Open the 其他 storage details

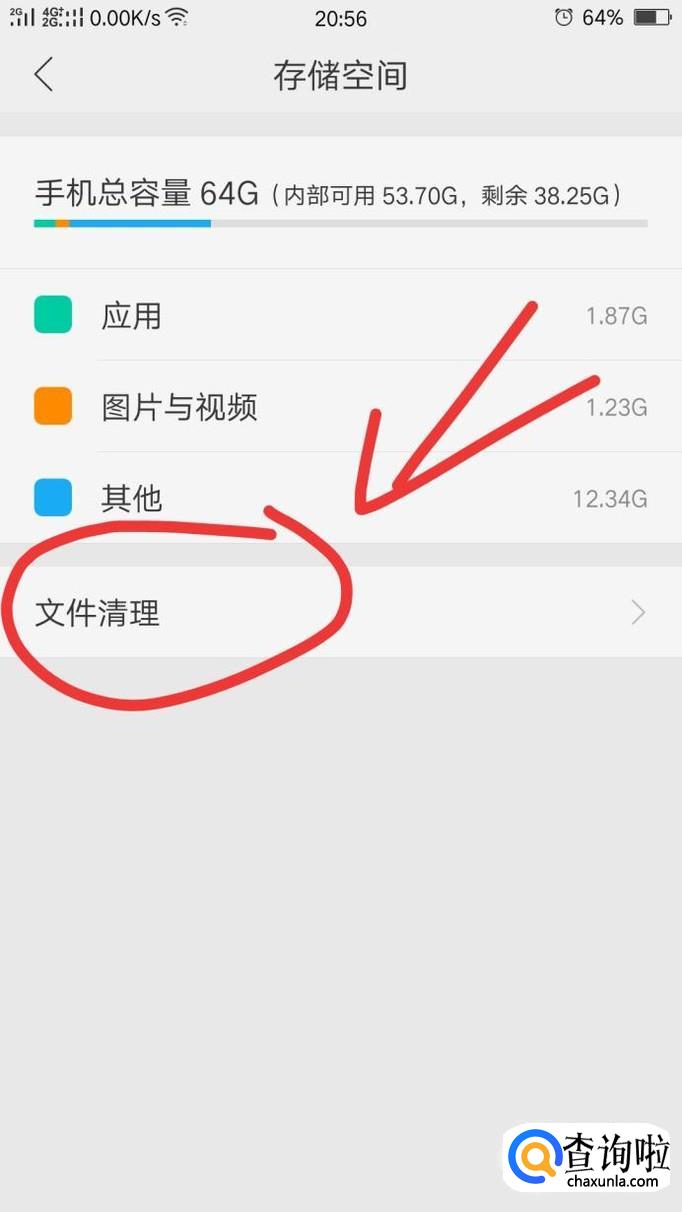click(341, 497)
